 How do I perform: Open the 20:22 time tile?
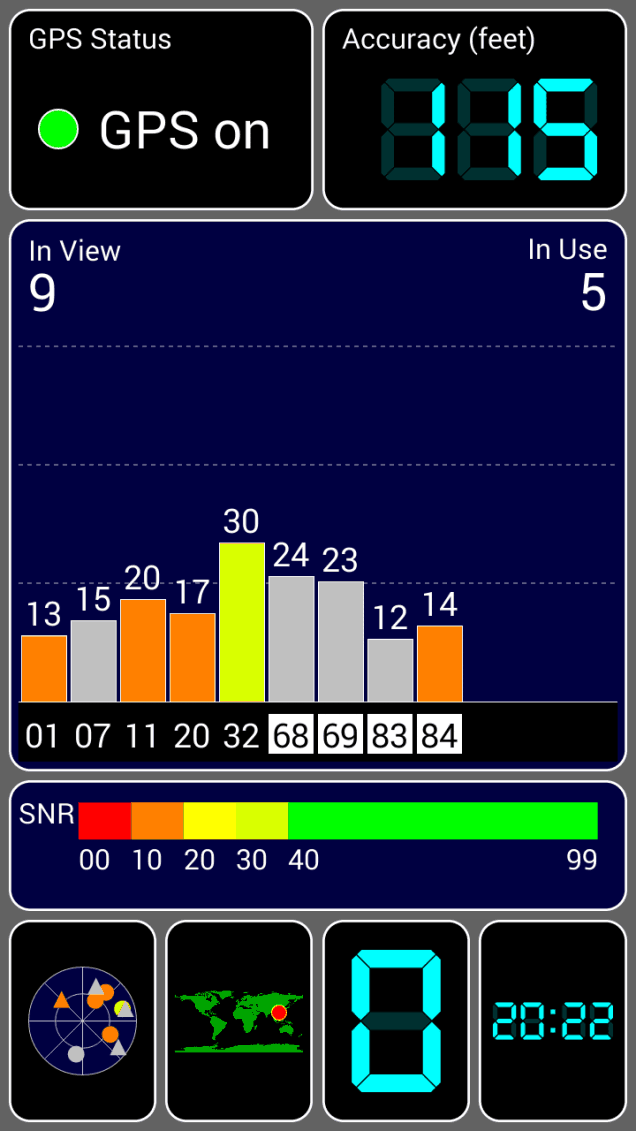552,1020
